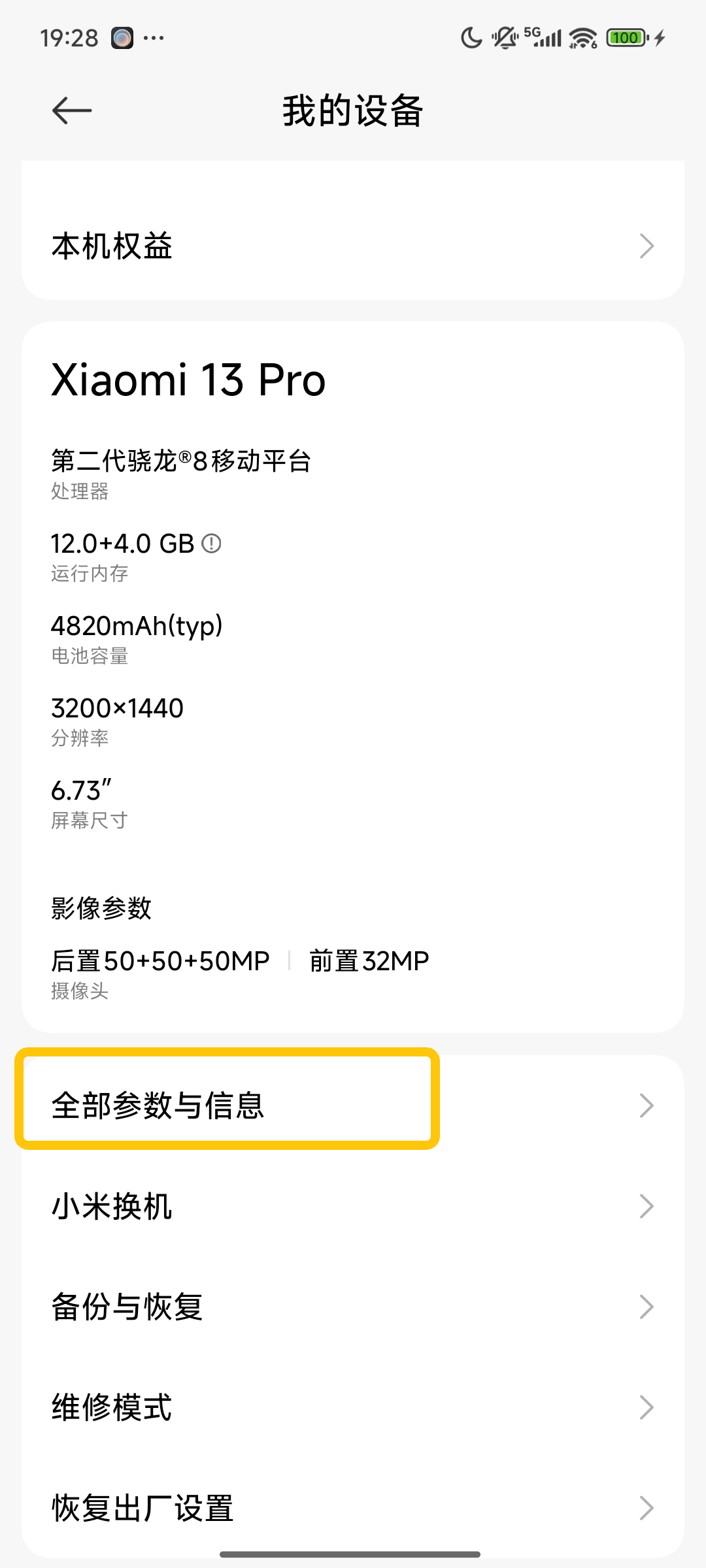Viewport: 706px width, 1568px height.
Task: Click the chevron on 全部参数与信息 row
Action: 646,1104
